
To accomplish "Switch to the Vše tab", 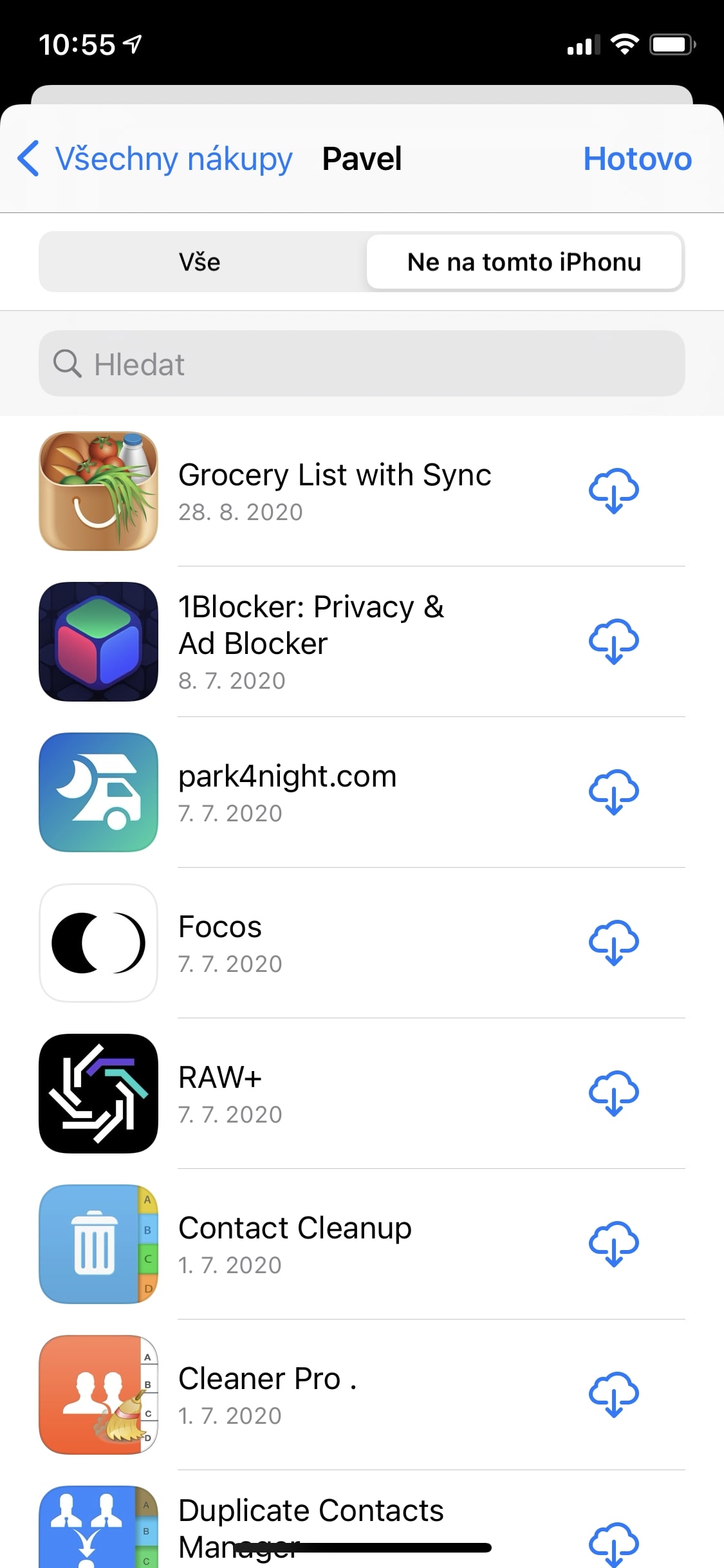I will click(x=200, y=262).
